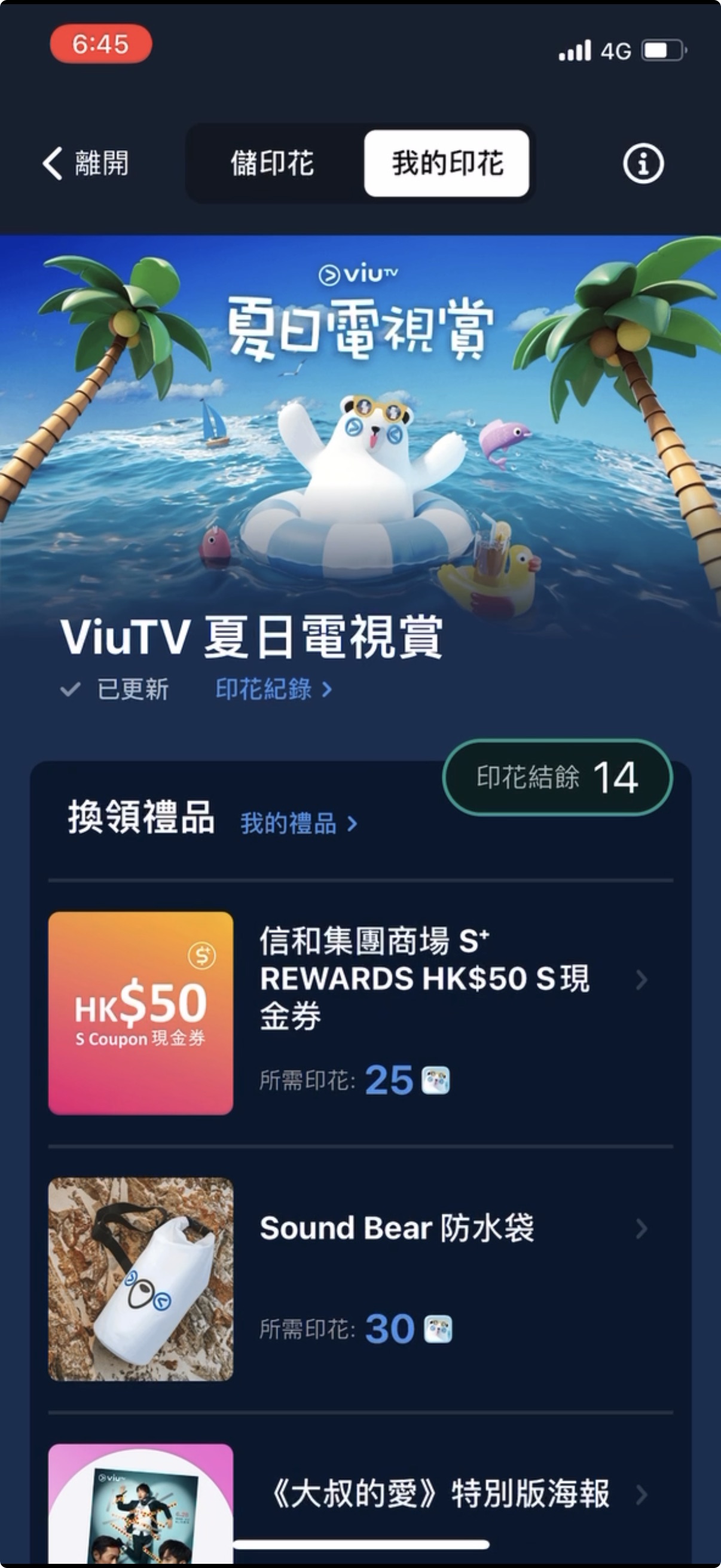Screen dimensions: 721x1568
Task: Switch to the 儲印花 tab
Action: tap(272, 163)
